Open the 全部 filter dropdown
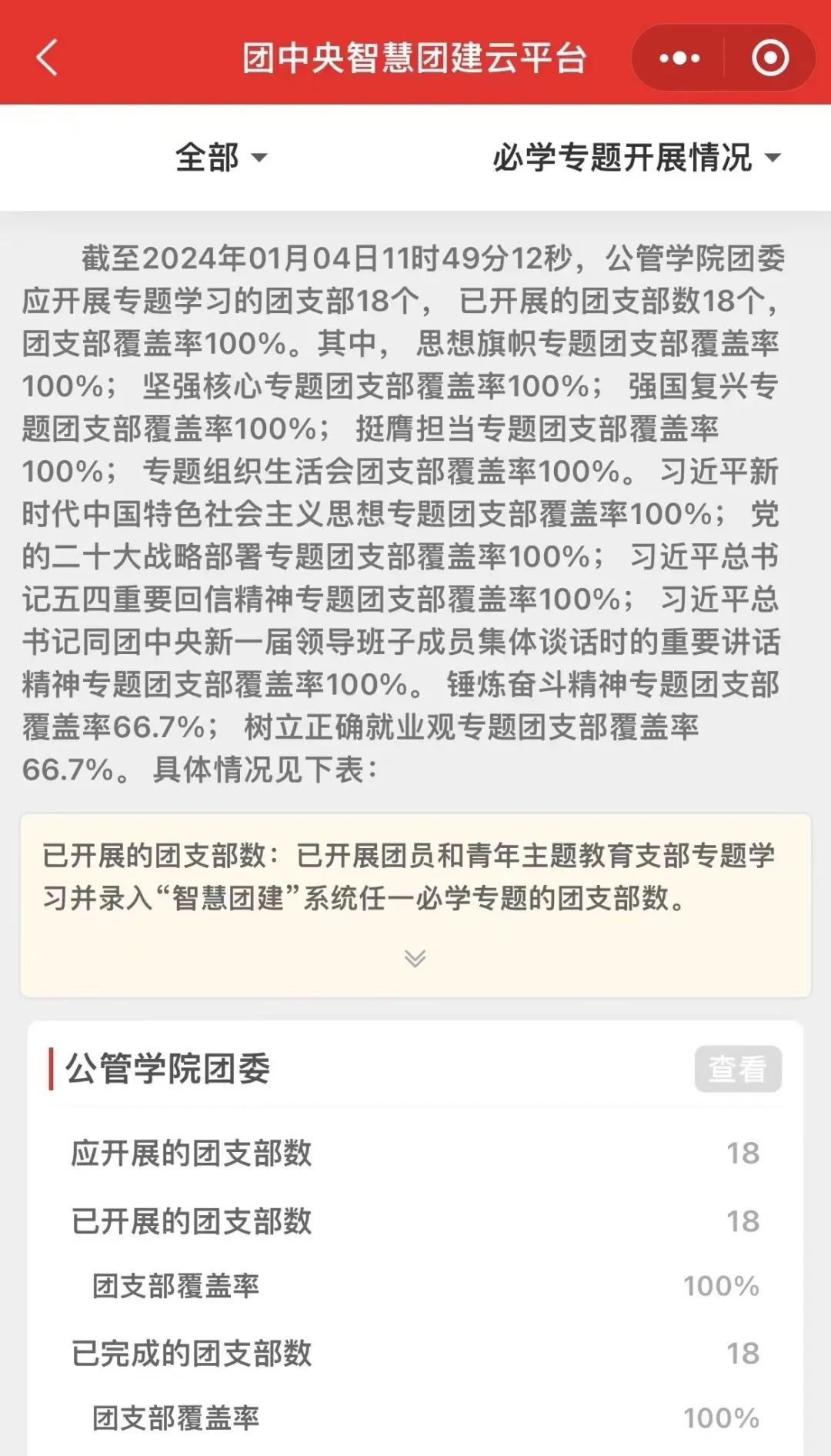 pyautogui.click(x=221, y=158)
